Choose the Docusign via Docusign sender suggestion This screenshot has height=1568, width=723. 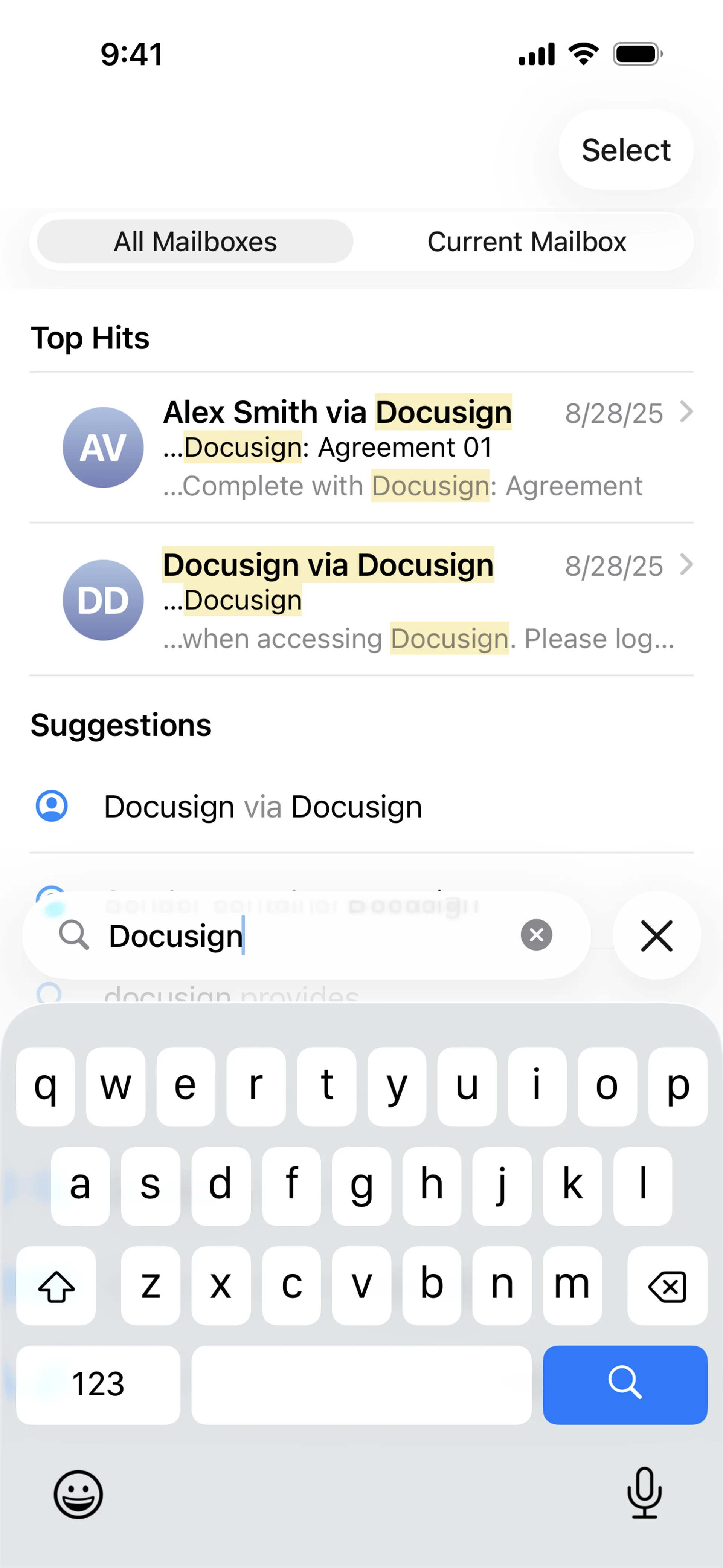[x=361, y=807]
